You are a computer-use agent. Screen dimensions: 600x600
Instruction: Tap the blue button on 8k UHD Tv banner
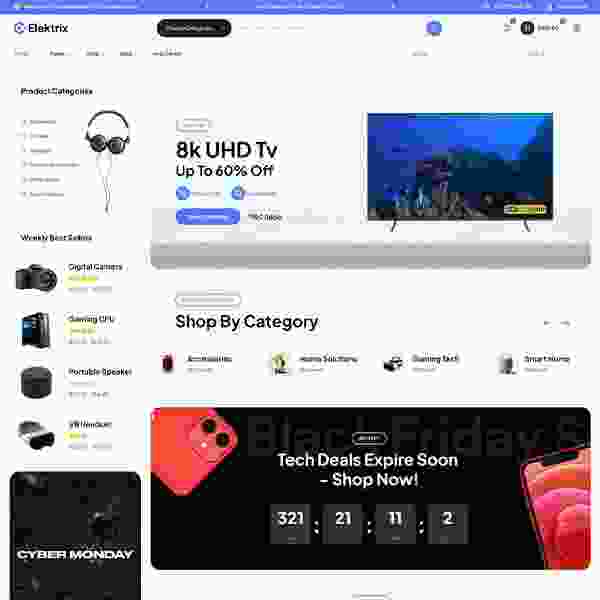pyautogui.click(x=207, y=217)
